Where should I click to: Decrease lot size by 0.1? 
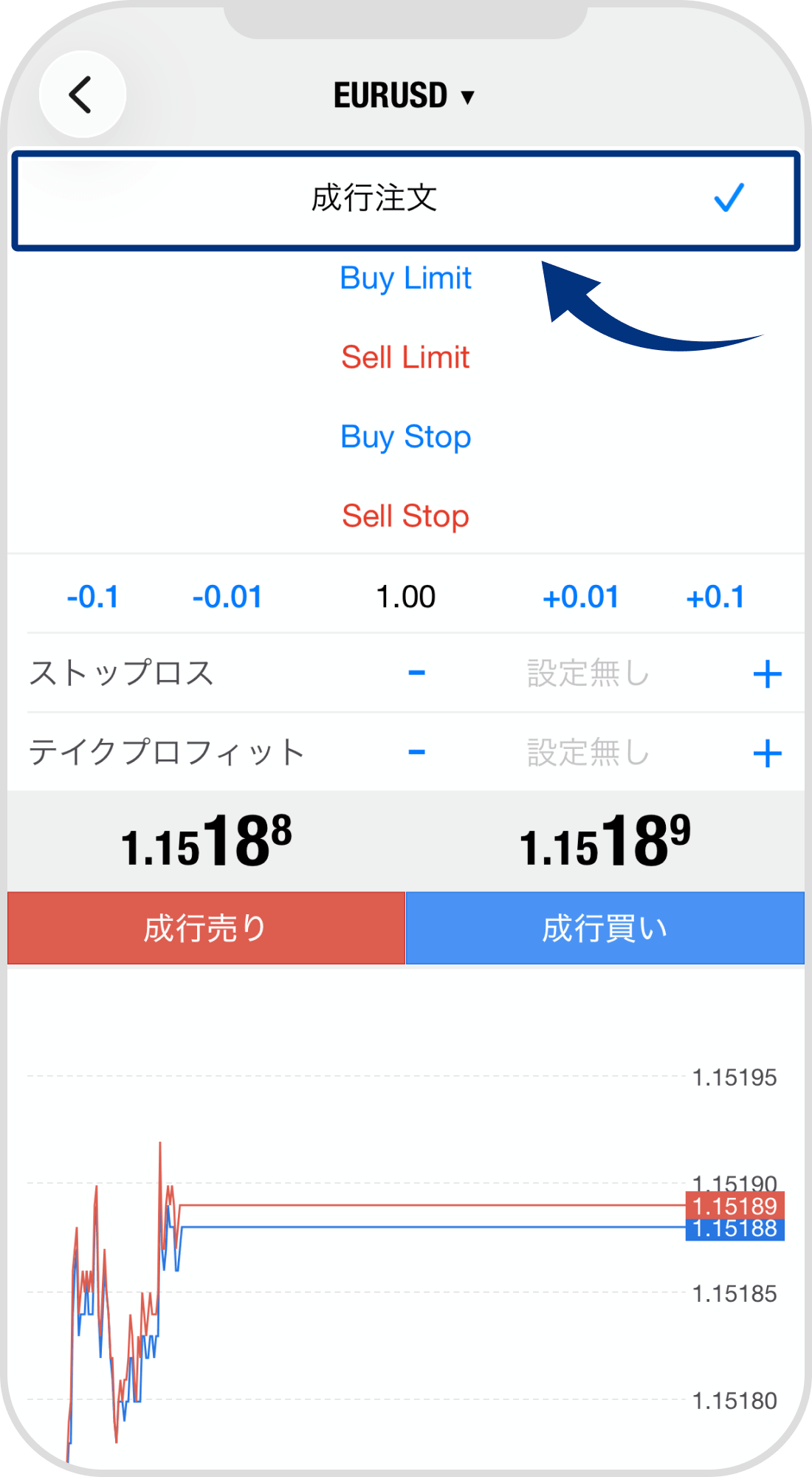coord(92,597)
